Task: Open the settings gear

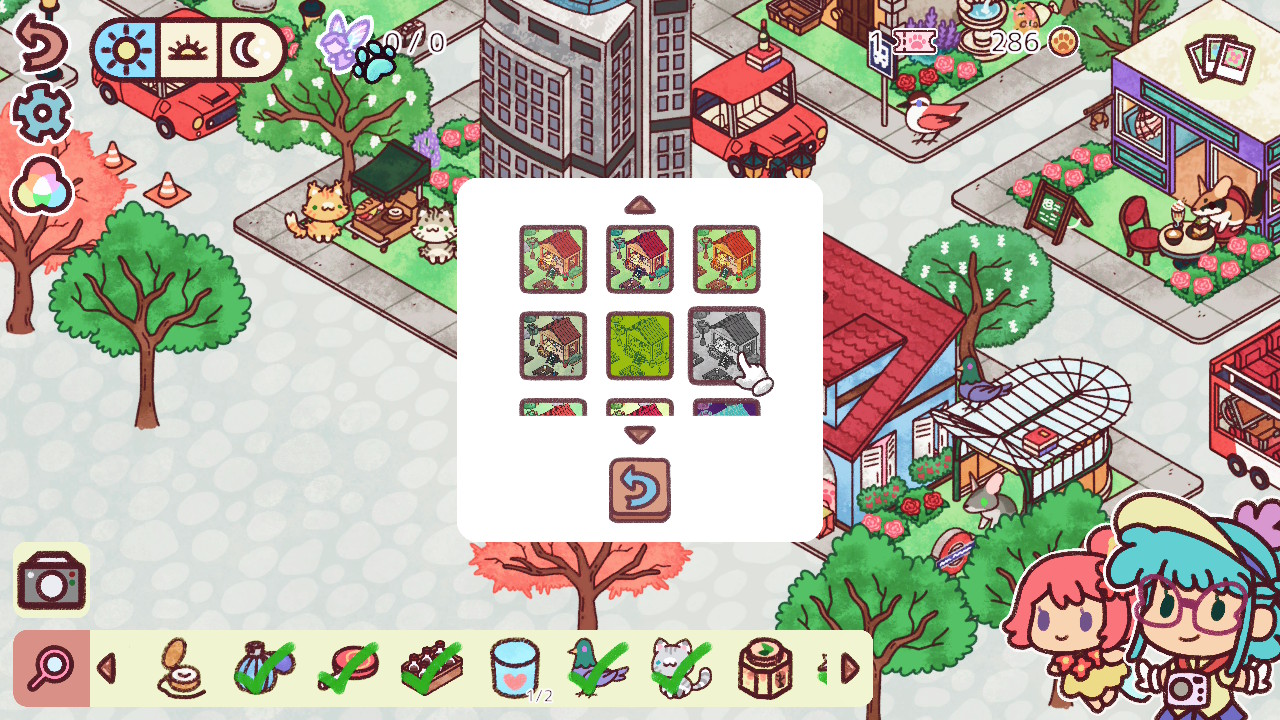Action: coord(41,114)
